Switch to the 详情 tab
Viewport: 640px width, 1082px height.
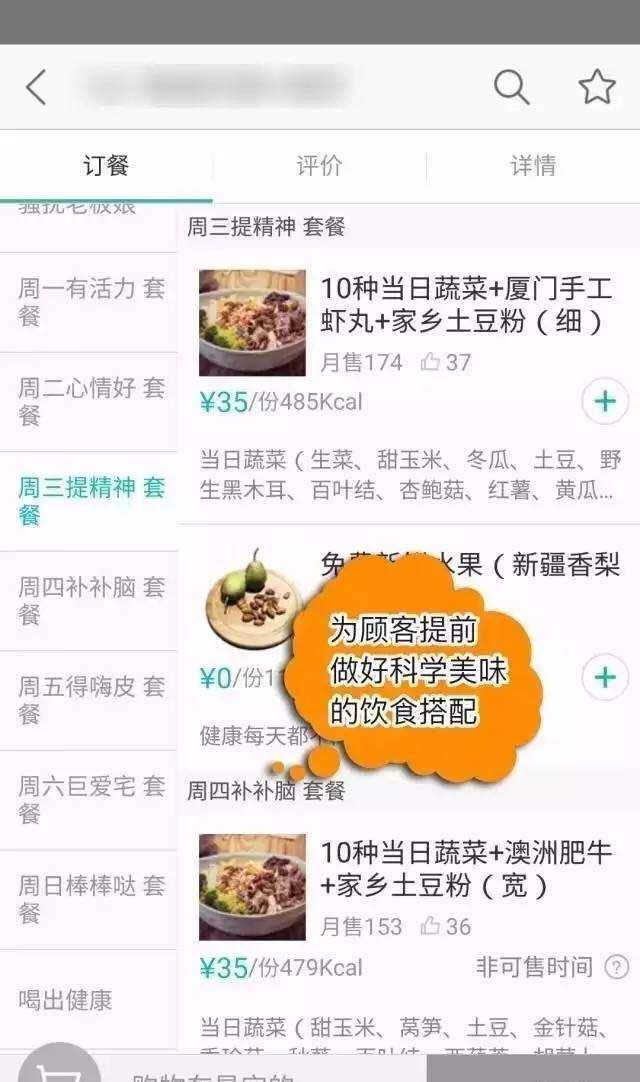tap(533, 166)
